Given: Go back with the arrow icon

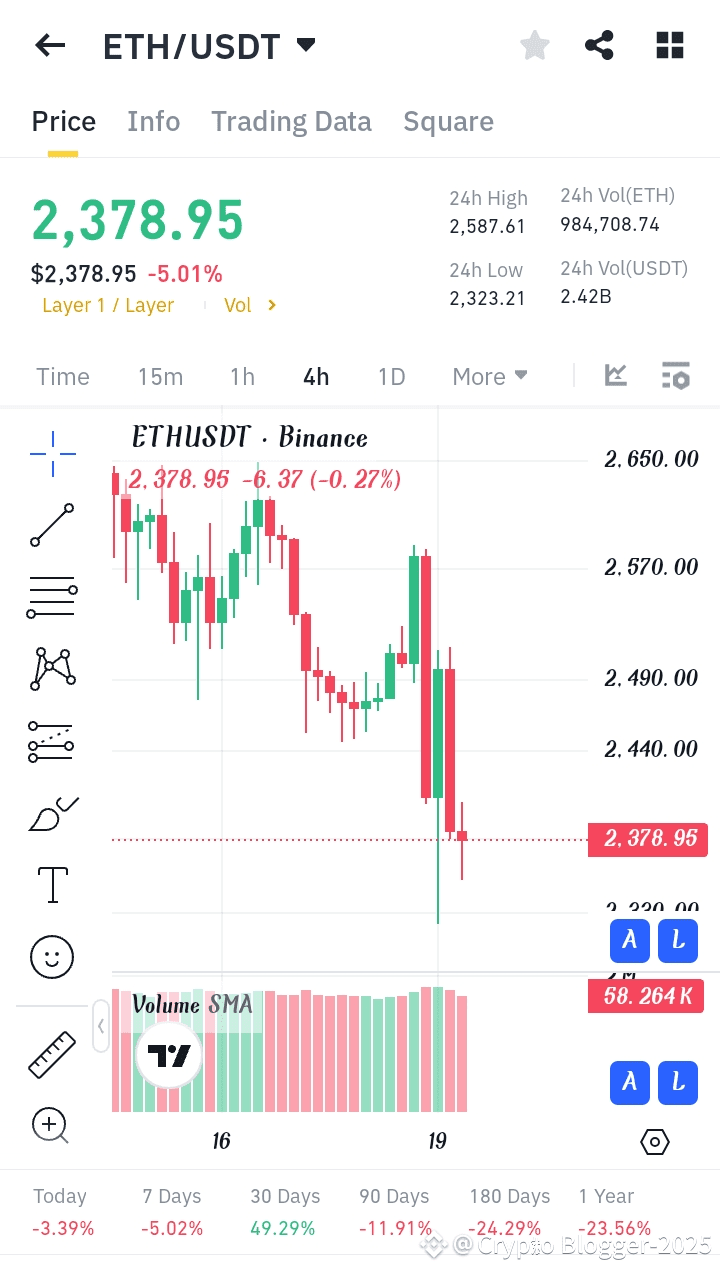Looking at the screenshot, I should pos(50,45).
